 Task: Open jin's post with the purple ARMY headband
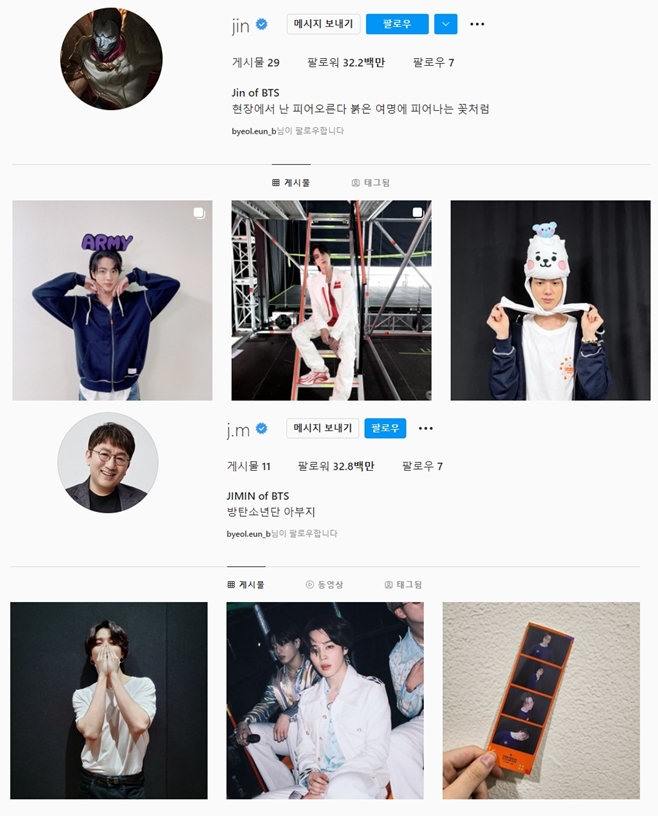112,300
